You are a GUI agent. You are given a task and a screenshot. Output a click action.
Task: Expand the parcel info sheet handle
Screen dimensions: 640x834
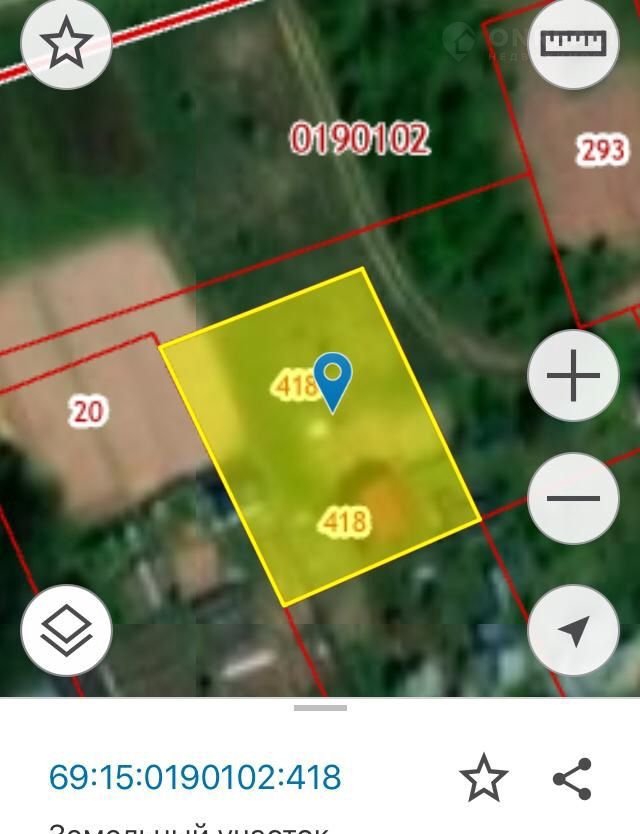point(320,708)
